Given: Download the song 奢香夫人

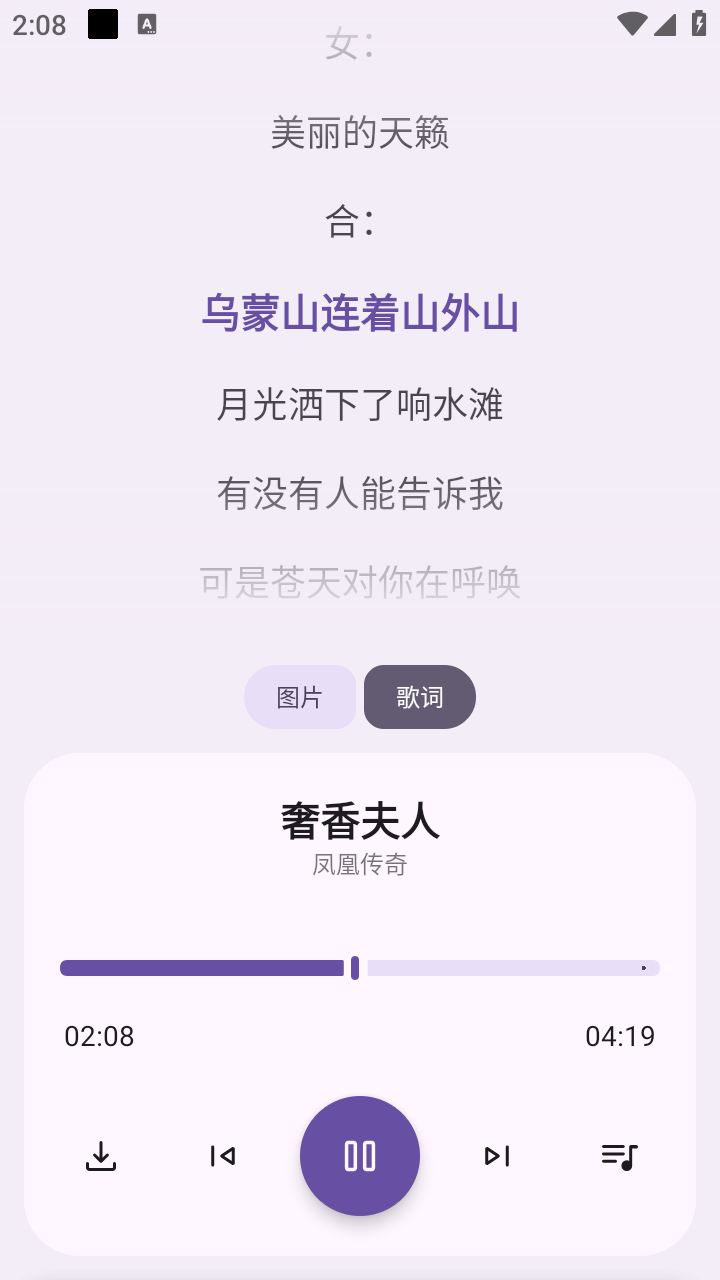Looking at the screenshot, I should click(101, 1156).
